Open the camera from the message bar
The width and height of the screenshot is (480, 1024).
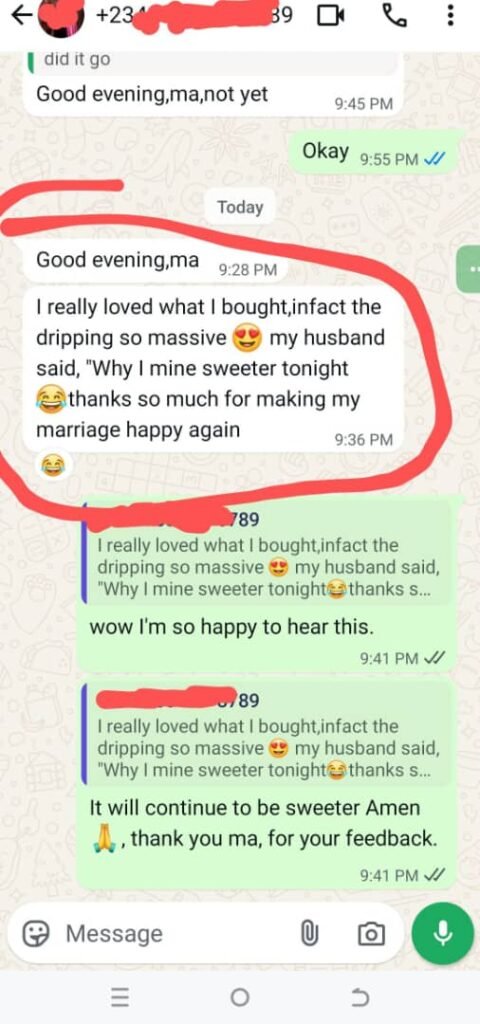tap(371, 935)
